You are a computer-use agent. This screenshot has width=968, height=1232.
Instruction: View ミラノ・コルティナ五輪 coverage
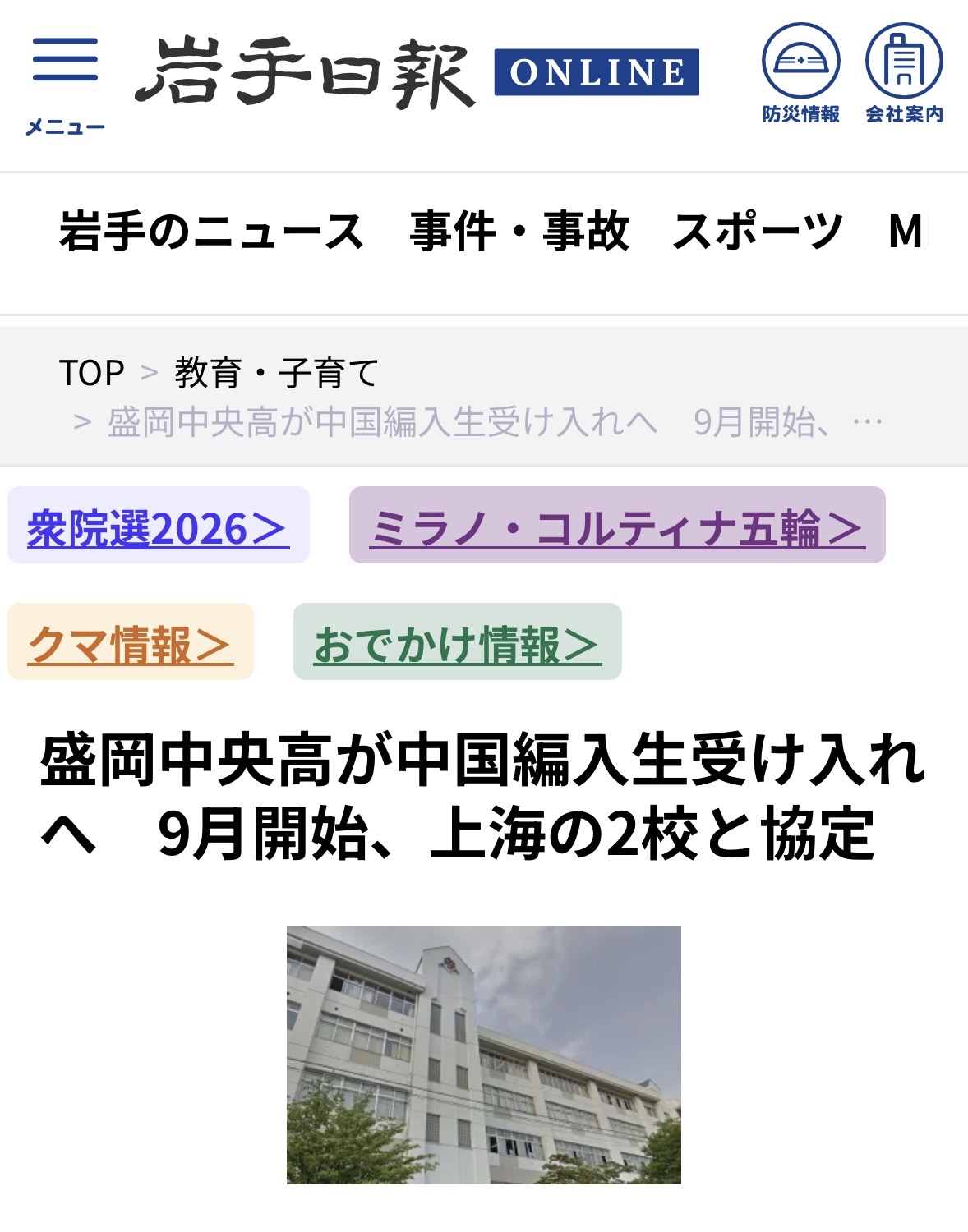click(616, 527)
